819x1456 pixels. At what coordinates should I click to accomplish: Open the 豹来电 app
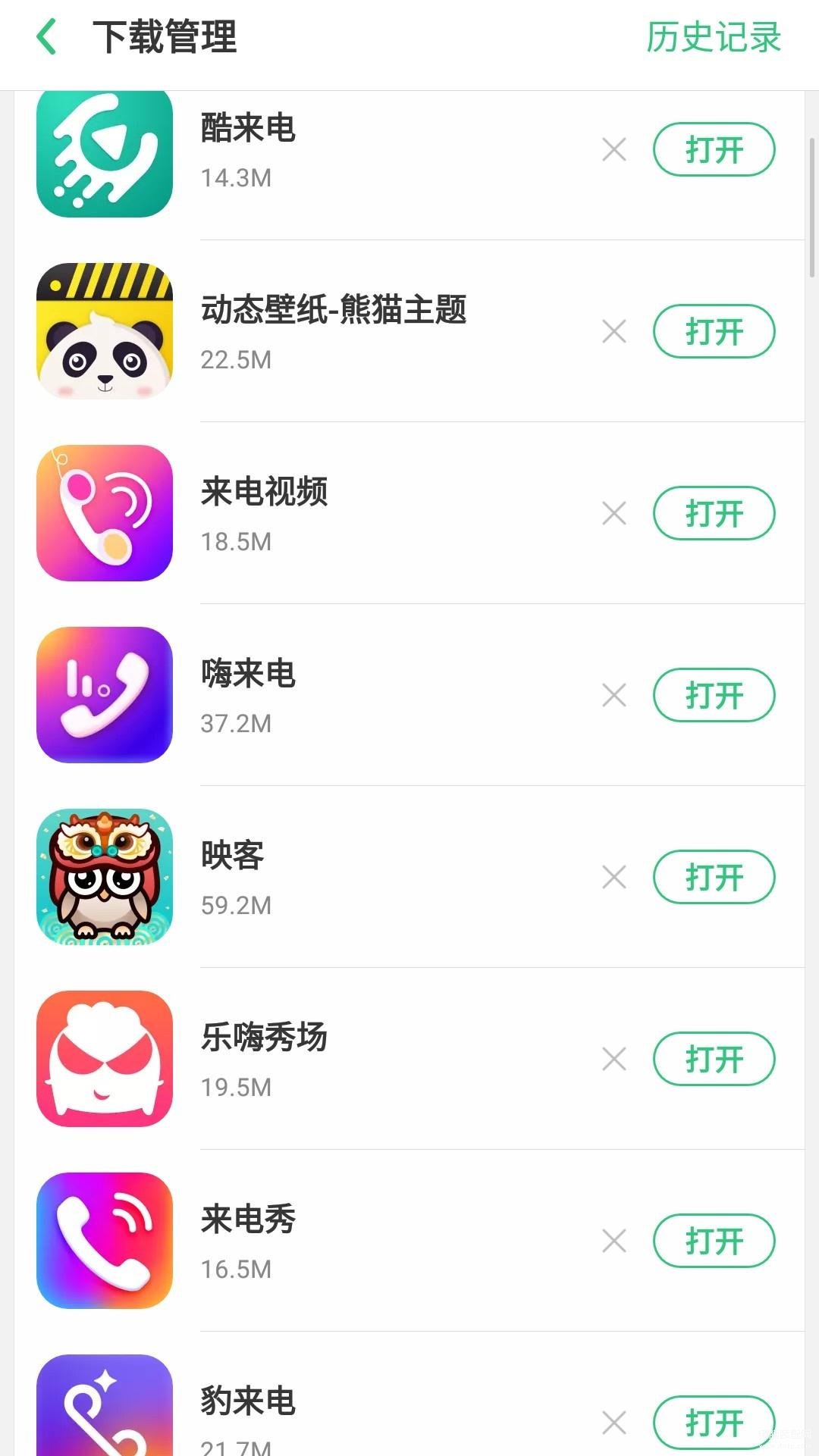coord(714,1423)
